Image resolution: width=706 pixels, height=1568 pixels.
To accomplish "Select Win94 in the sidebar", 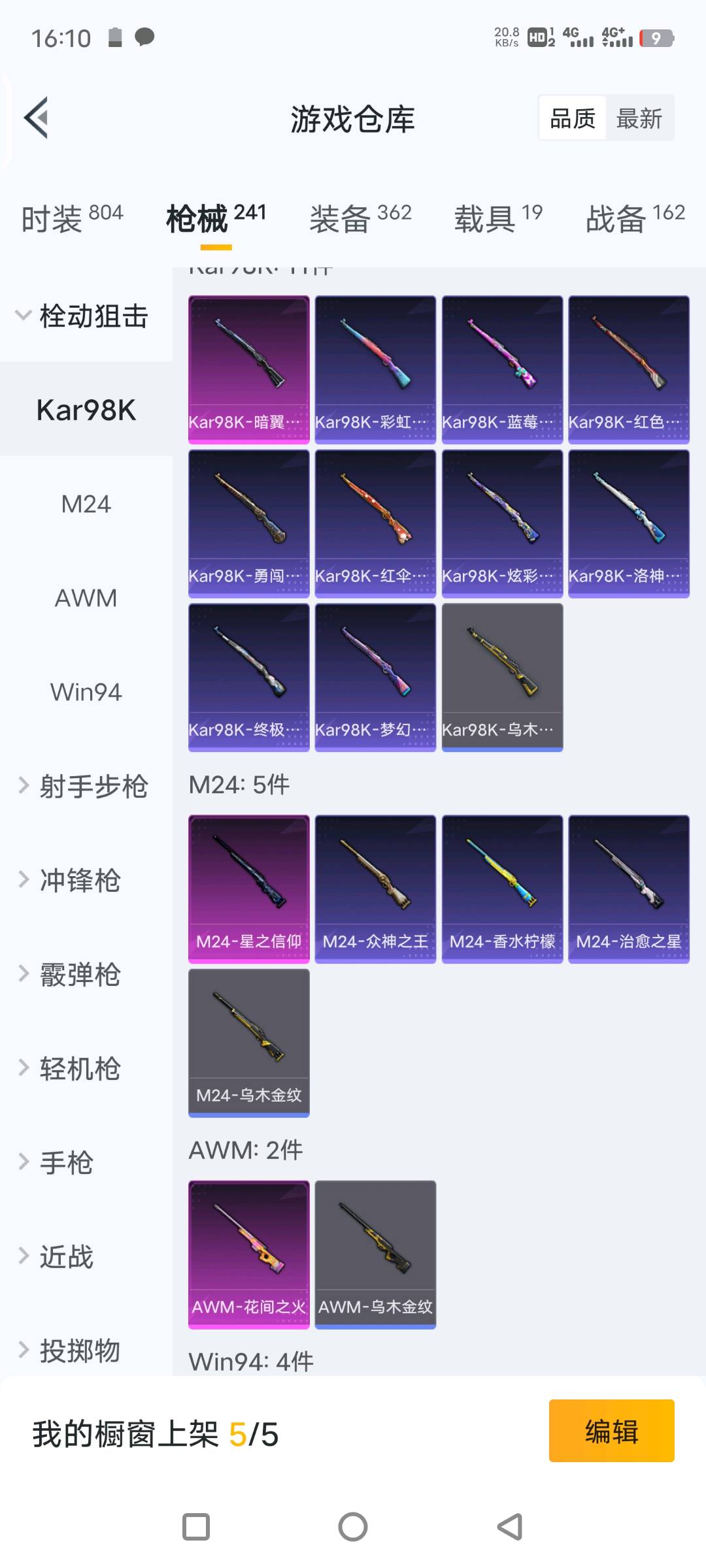I will click(x=86, y=693).
